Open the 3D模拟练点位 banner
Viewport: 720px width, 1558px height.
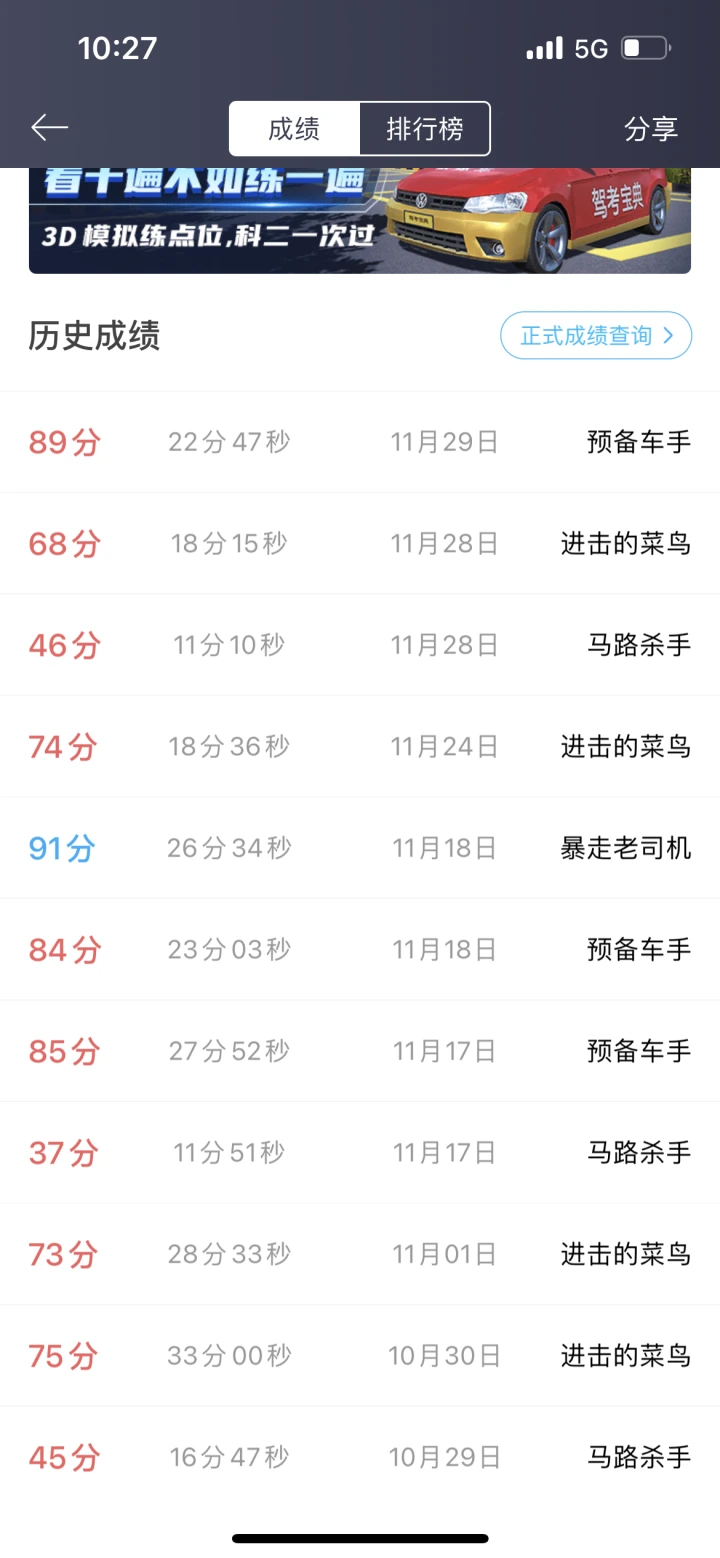pyautogui.click(x=360, y=221)
